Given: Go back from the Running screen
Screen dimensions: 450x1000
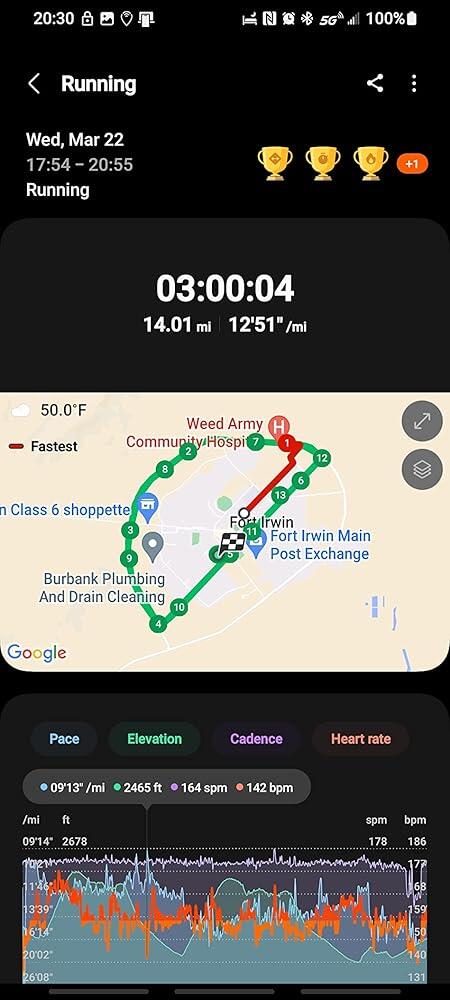Looking at the screenshot, I should click(x=34, y=84).
